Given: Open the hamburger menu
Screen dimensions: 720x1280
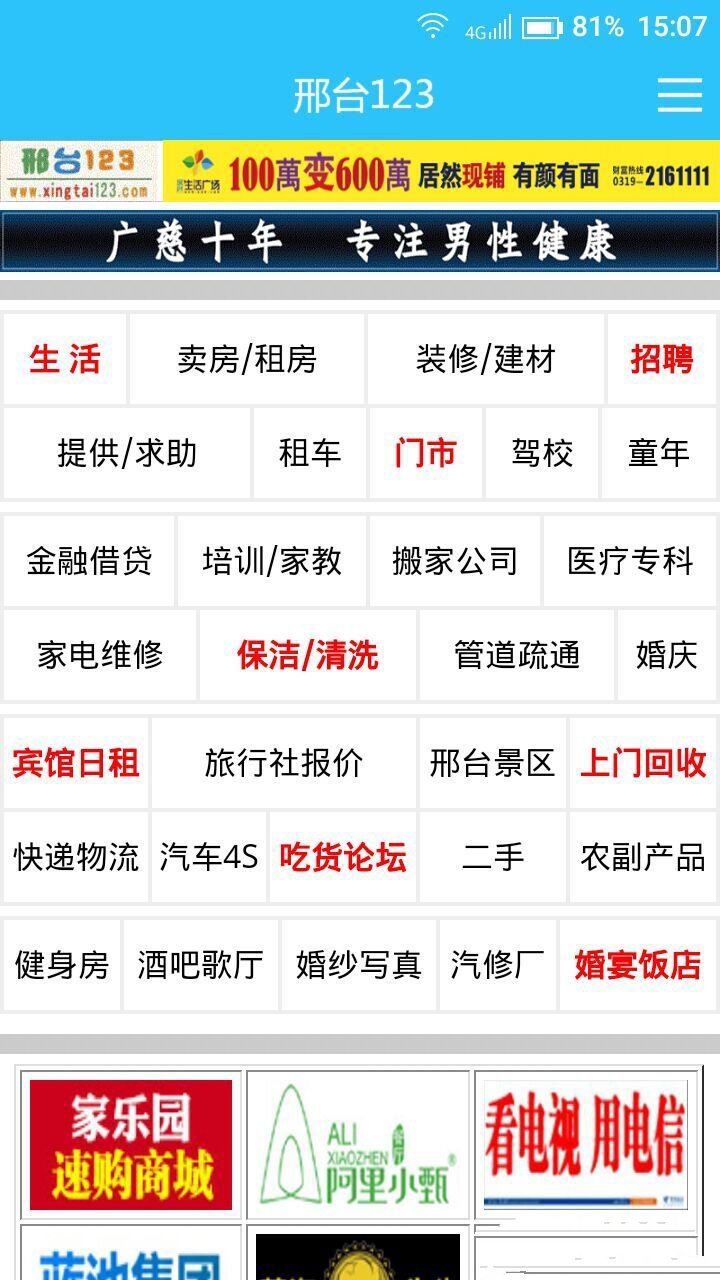Looking at the screenshot, I should [x=680, y=95].
